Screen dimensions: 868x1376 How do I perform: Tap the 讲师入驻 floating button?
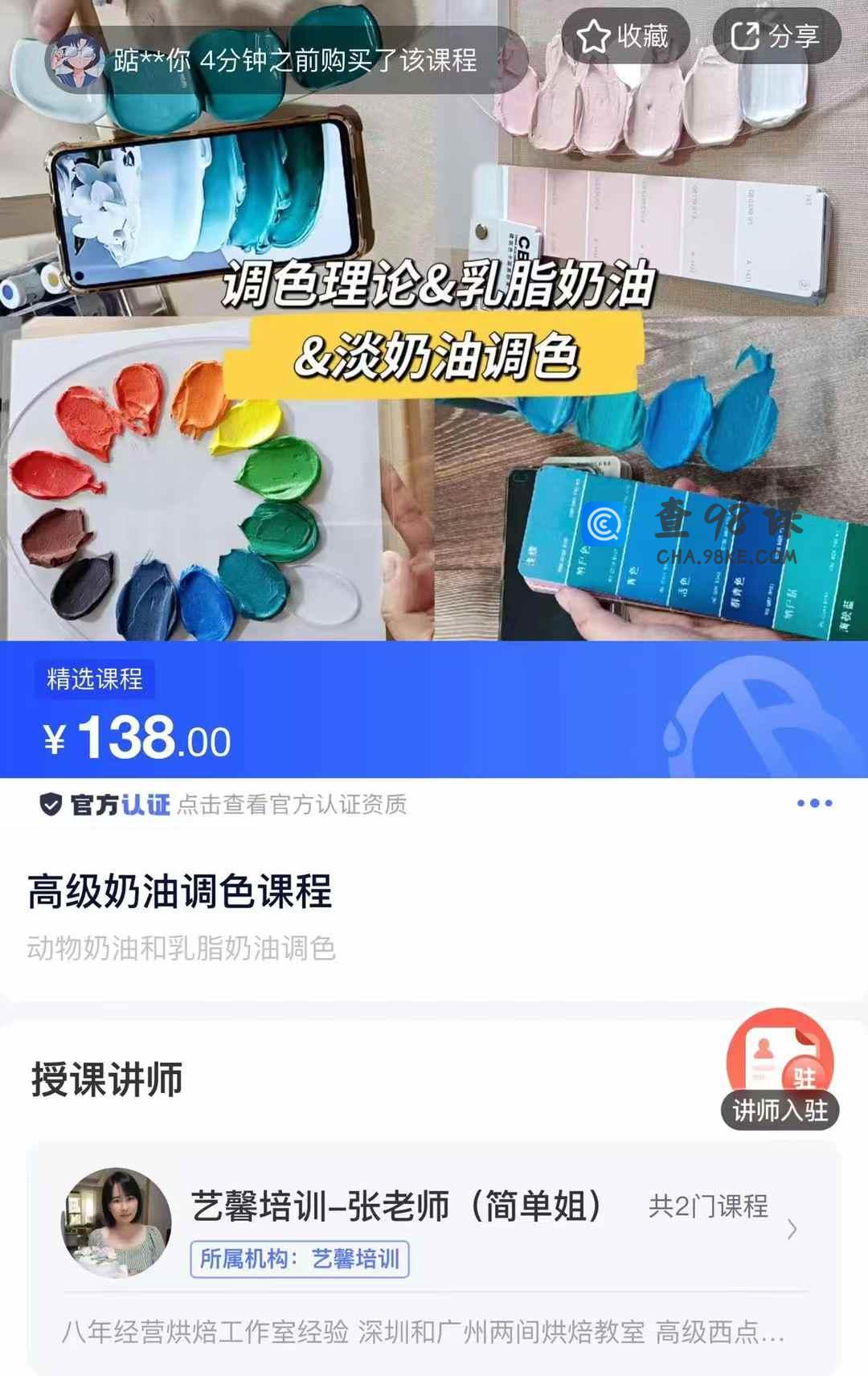780,1071
